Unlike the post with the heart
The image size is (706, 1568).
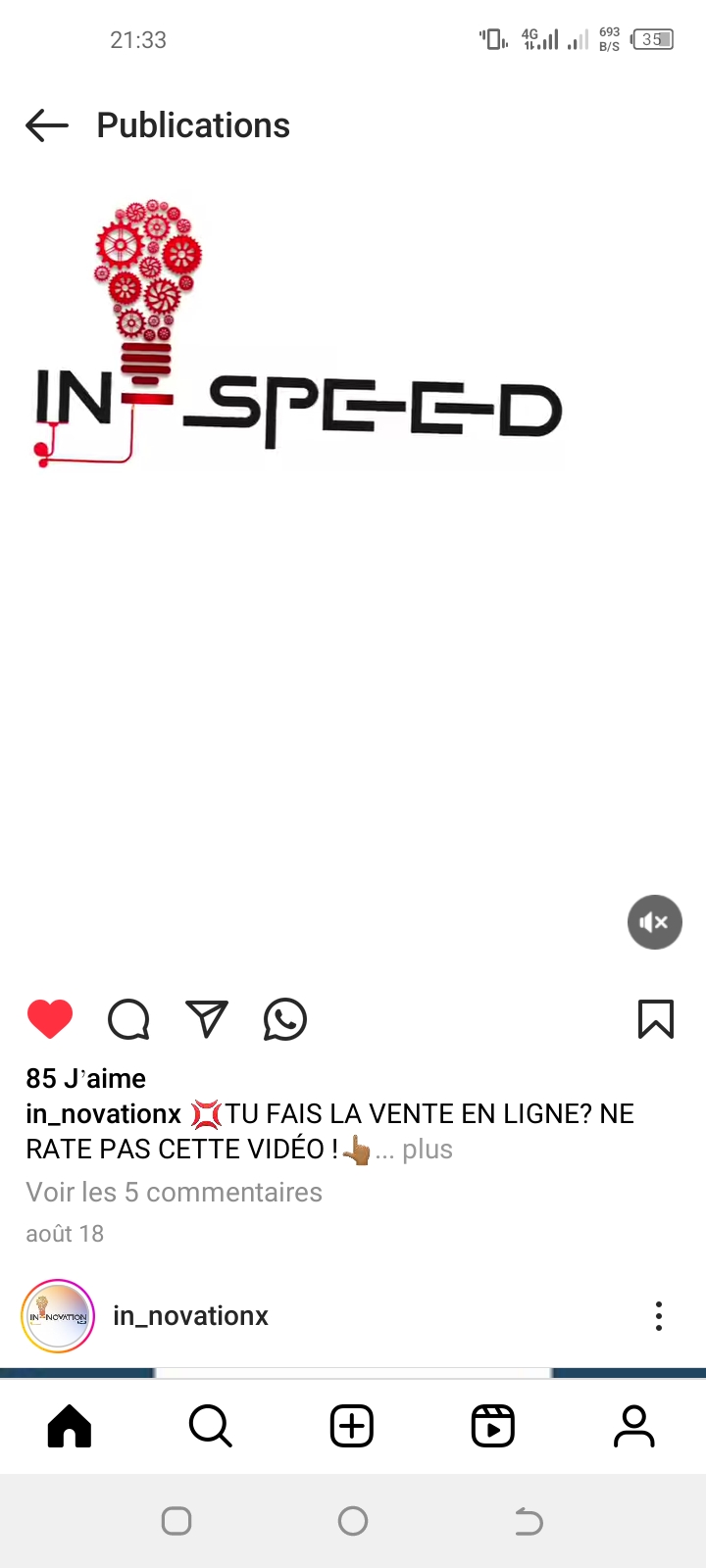point(50,1019)
